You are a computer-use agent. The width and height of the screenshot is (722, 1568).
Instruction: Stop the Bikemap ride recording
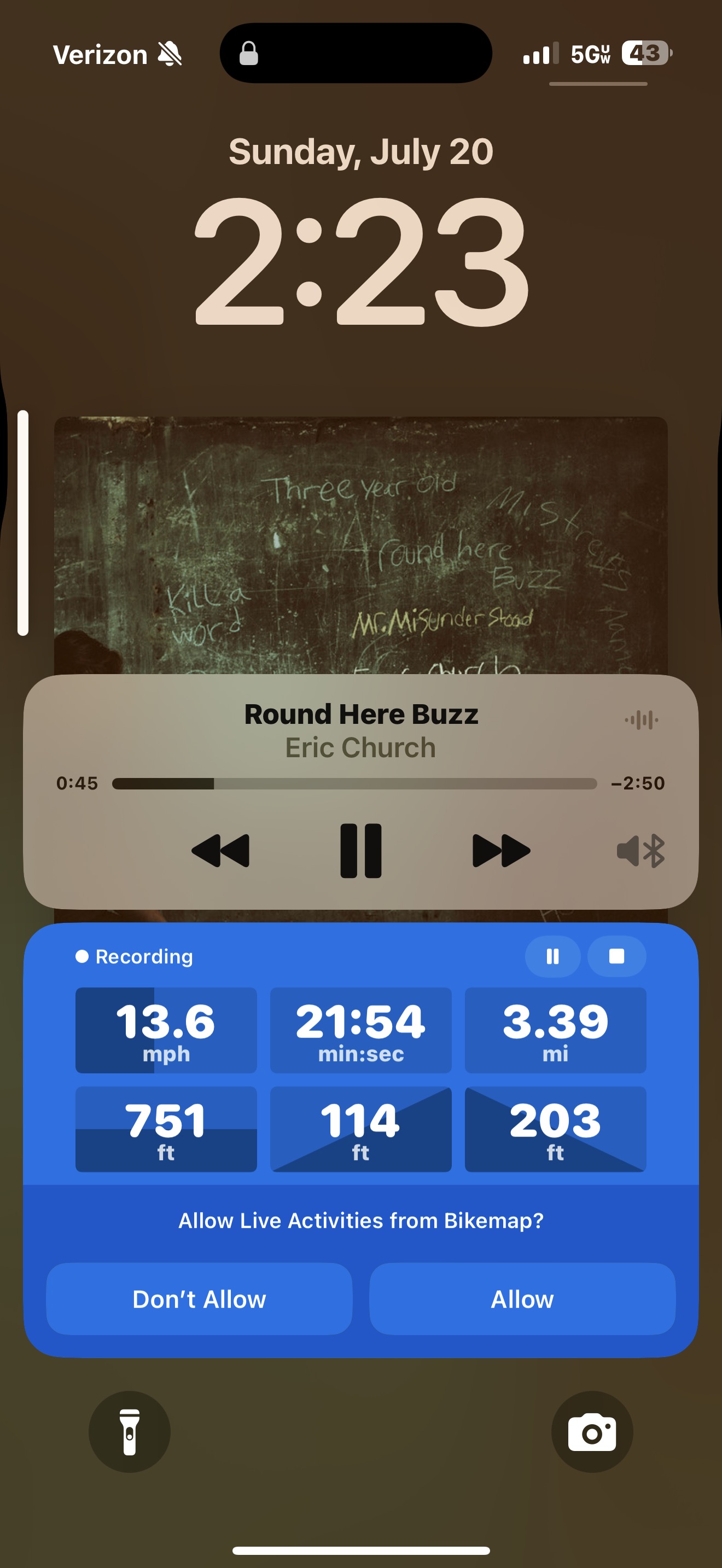pyautogui.click(x=616, y=956)
